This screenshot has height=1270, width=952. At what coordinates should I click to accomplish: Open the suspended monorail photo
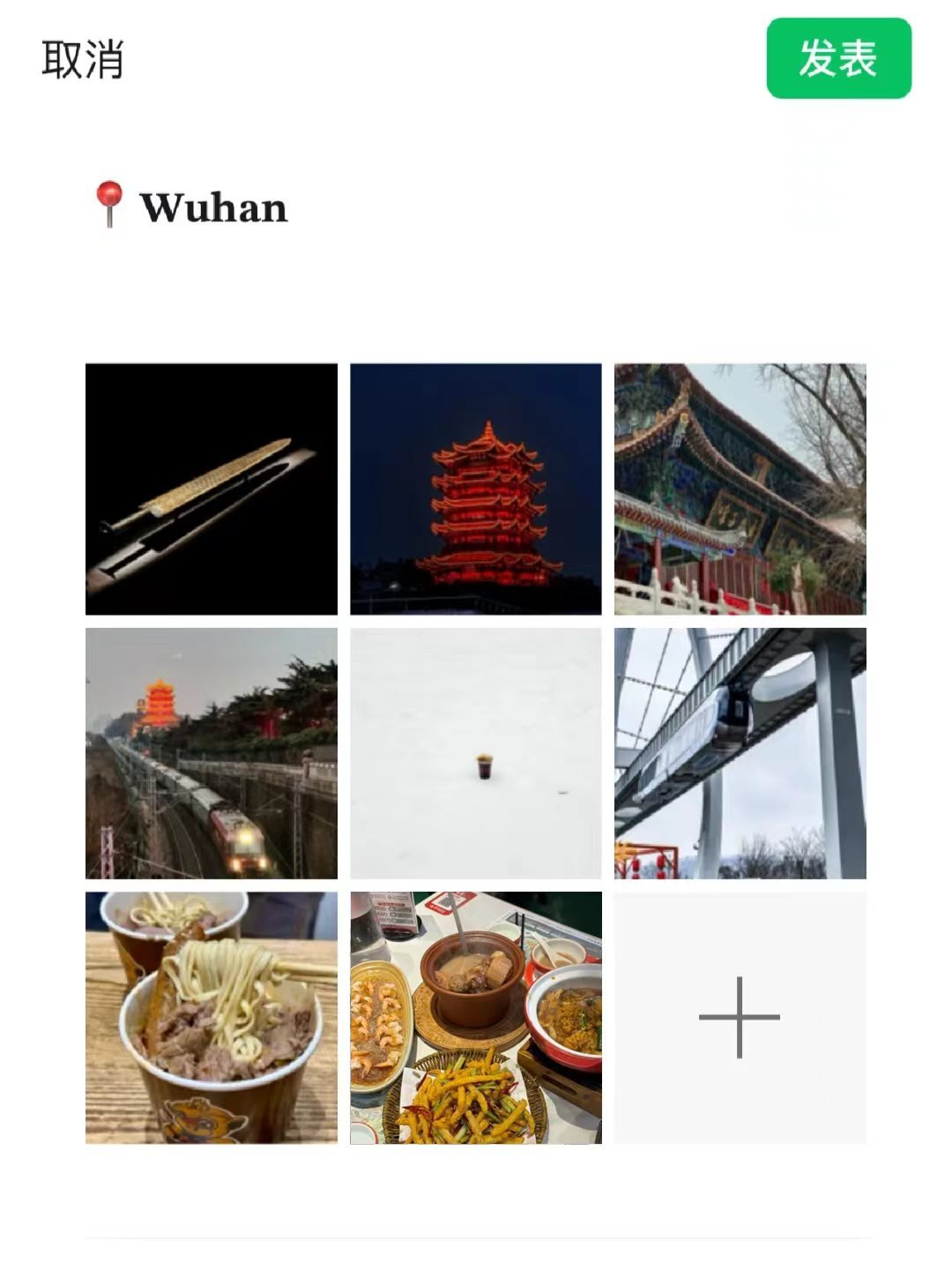740,753
